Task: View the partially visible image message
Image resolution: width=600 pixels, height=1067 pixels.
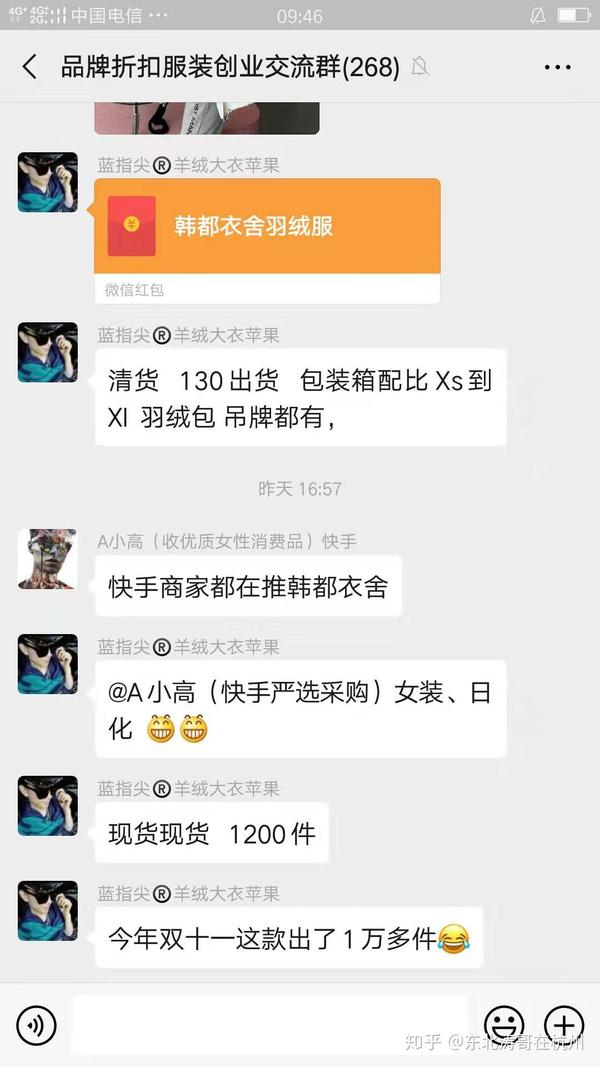Action: tap(207, 117)
